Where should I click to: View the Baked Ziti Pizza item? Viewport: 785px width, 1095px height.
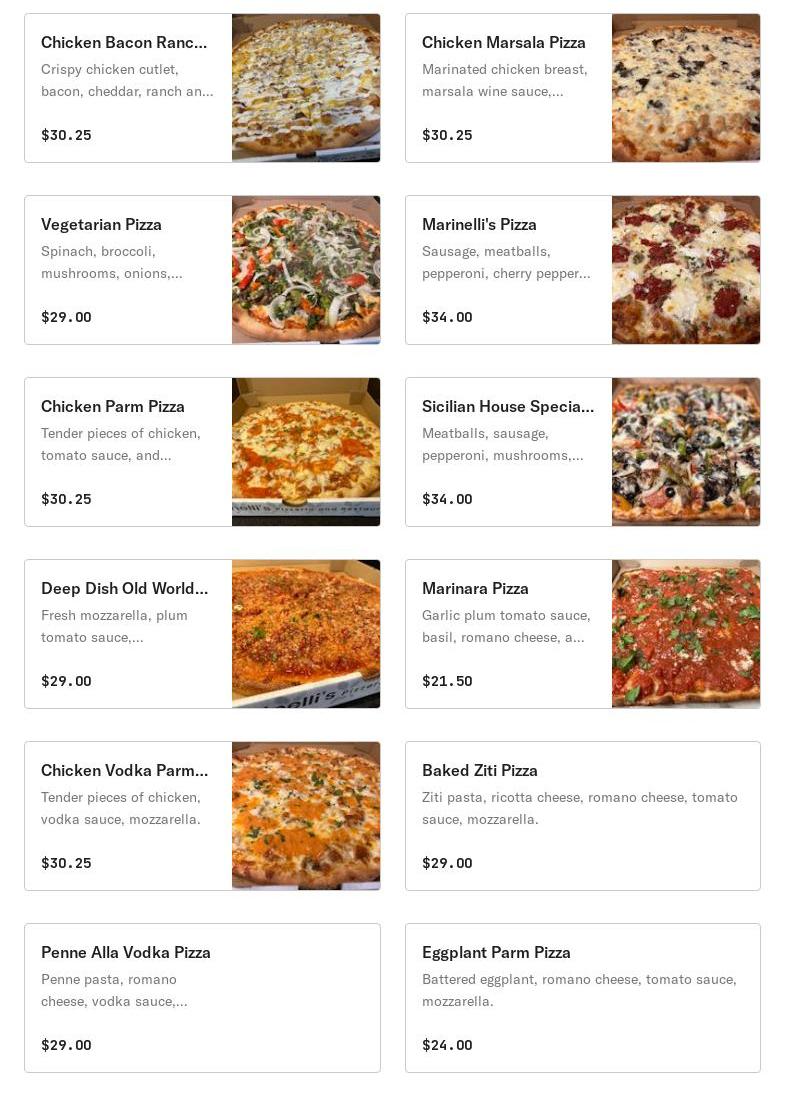pyautogui.click(x=582, y=816)
